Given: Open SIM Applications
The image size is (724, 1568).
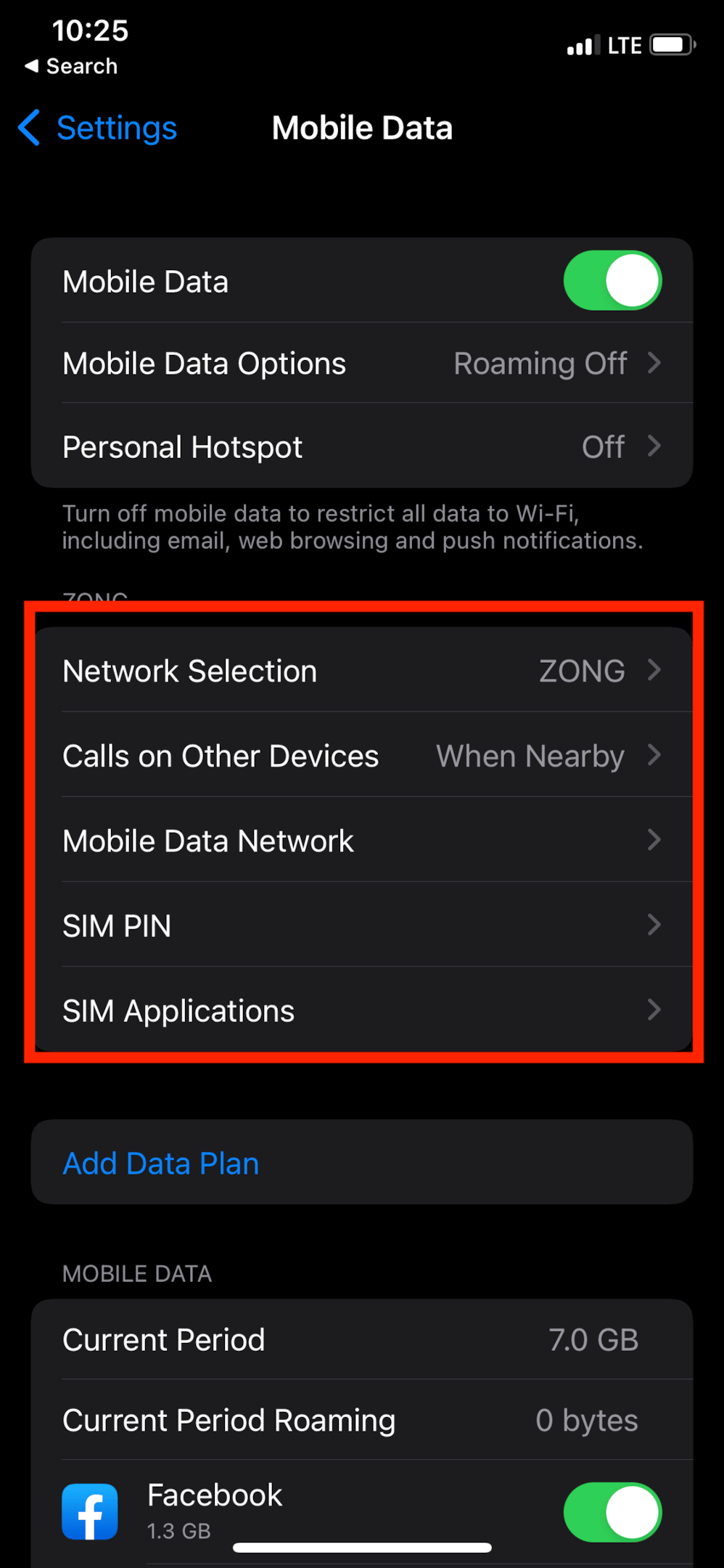Looking at the screenshot, I should (x=362, y=1010).
